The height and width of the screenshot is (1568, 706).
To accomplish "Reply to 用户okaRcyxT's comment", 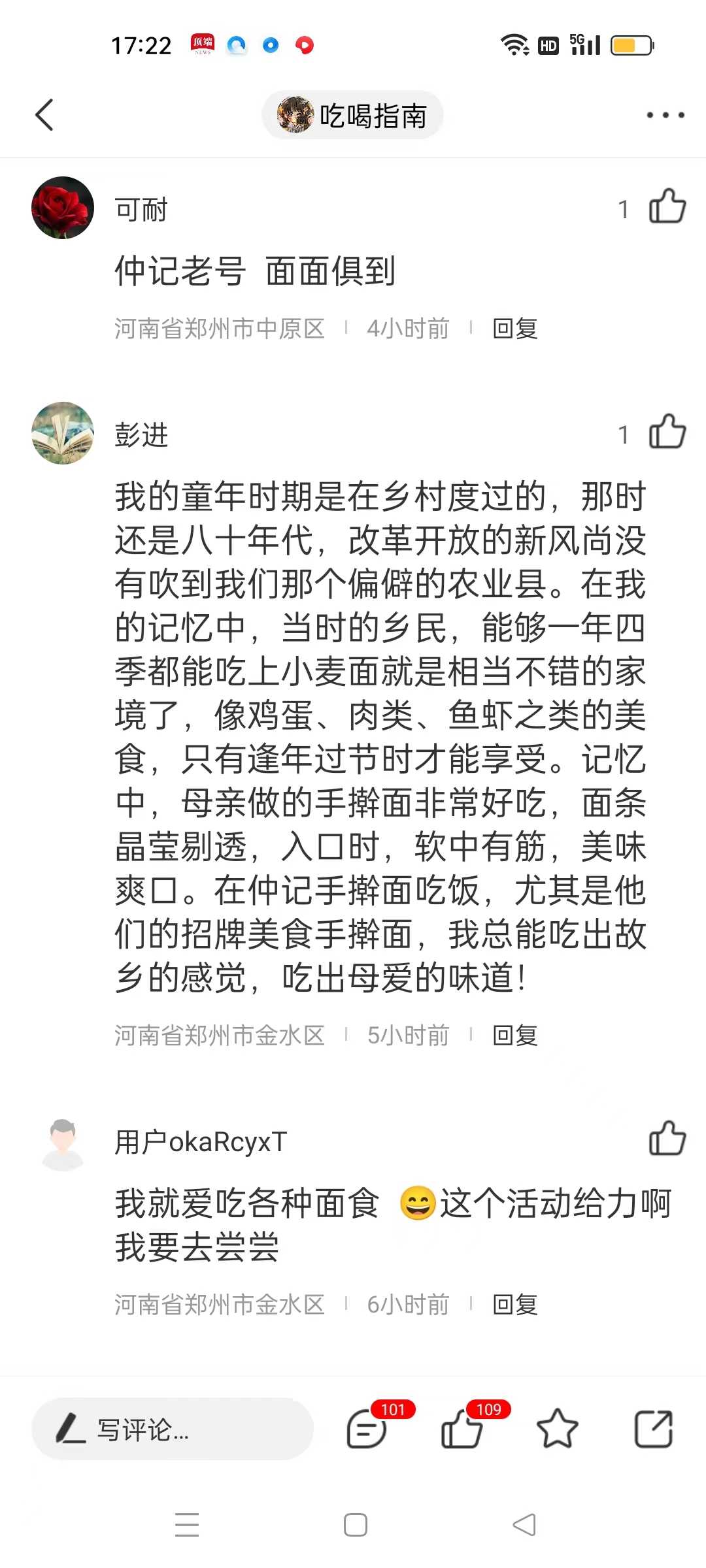I will (x=515, y=1304).
